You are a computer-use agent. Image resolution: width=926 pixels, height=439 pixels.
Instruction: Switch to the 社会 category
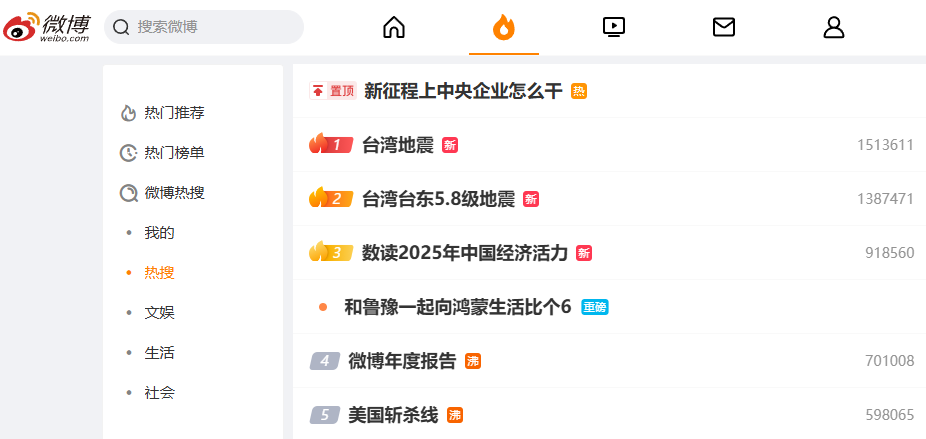(159, 393)
